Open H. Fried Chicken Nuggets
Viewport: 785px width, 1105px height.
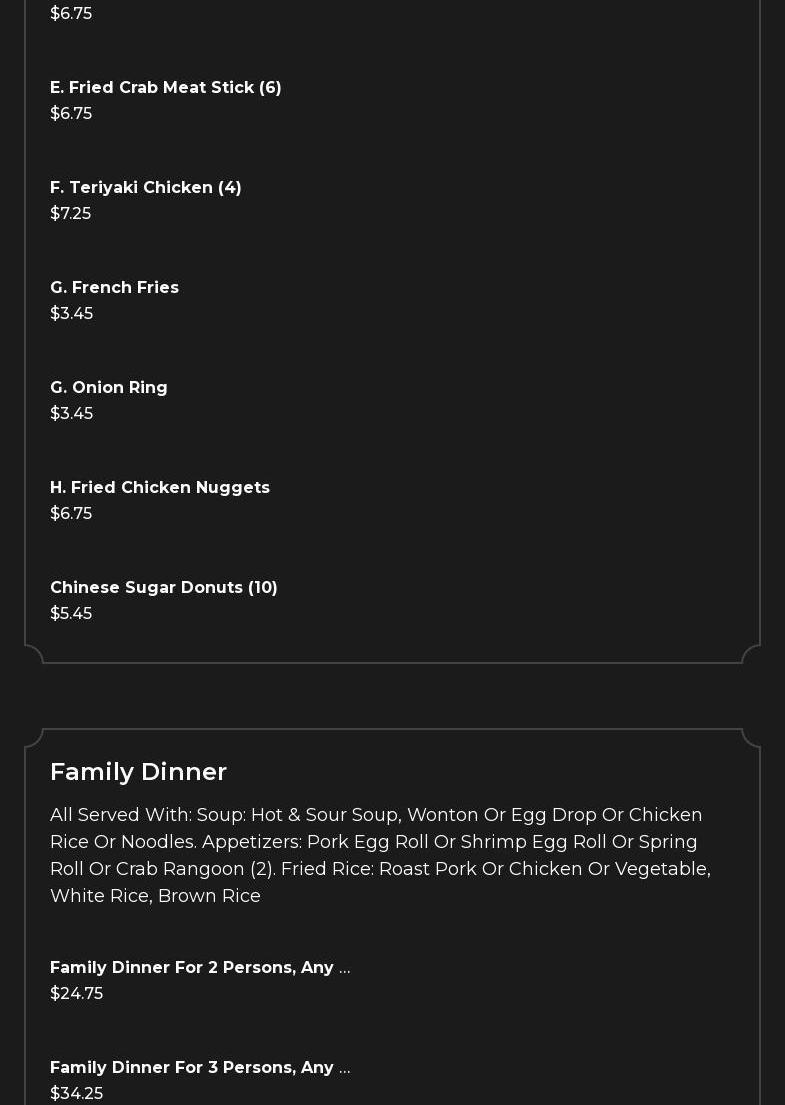[160, 488]
